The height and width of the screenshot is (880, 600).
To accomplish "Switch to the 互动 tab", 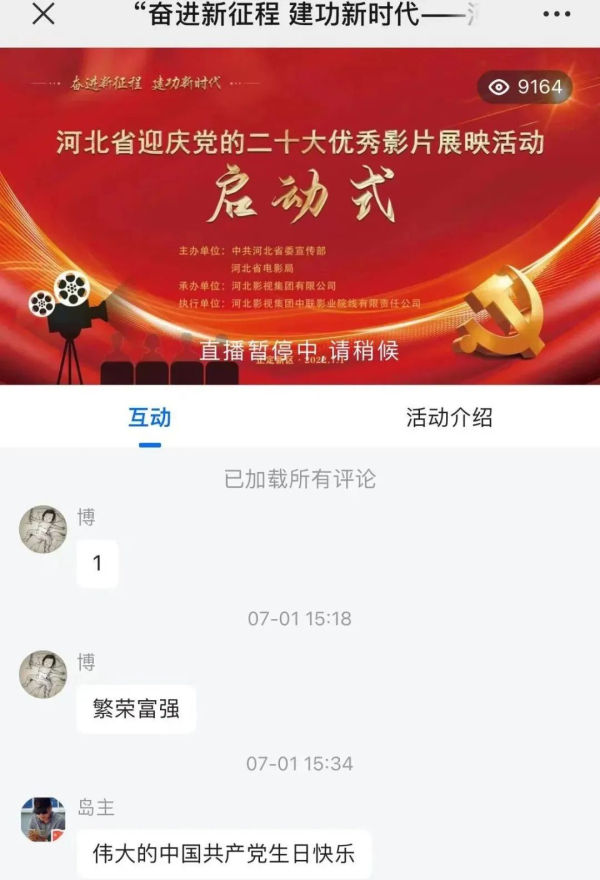I will (x=150, y=417).
